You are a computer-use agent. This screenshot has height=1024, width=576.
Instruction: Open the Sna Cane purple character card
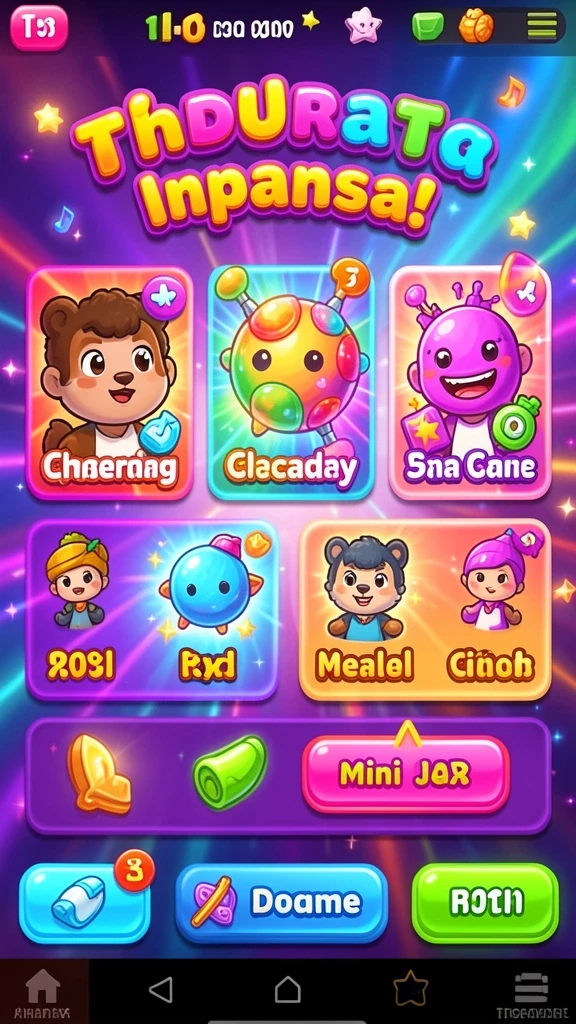pyautogui.click(x=470, y=383)
